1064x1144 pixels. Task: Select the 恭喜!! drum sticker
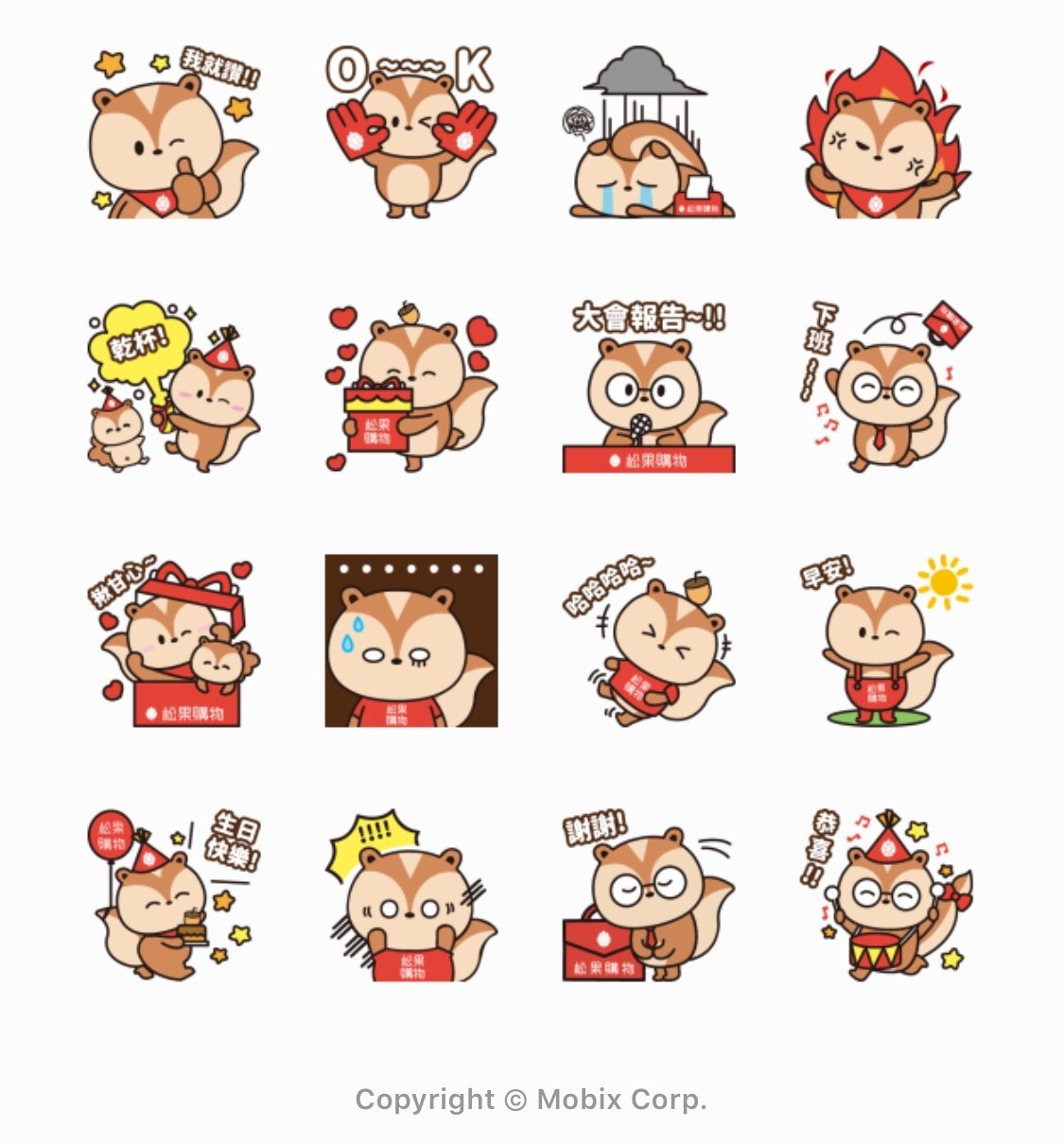coord(885,894)
